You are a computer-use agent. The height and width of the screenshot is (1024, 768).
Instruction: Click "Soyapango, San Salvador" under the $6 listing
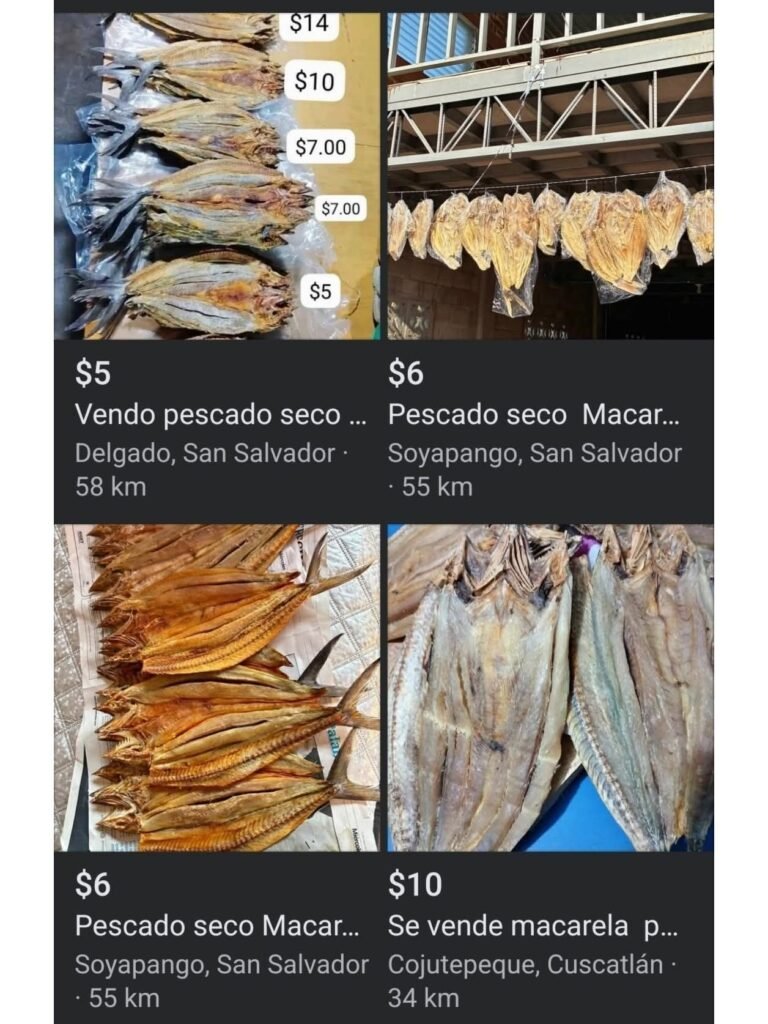coord(534,453)
